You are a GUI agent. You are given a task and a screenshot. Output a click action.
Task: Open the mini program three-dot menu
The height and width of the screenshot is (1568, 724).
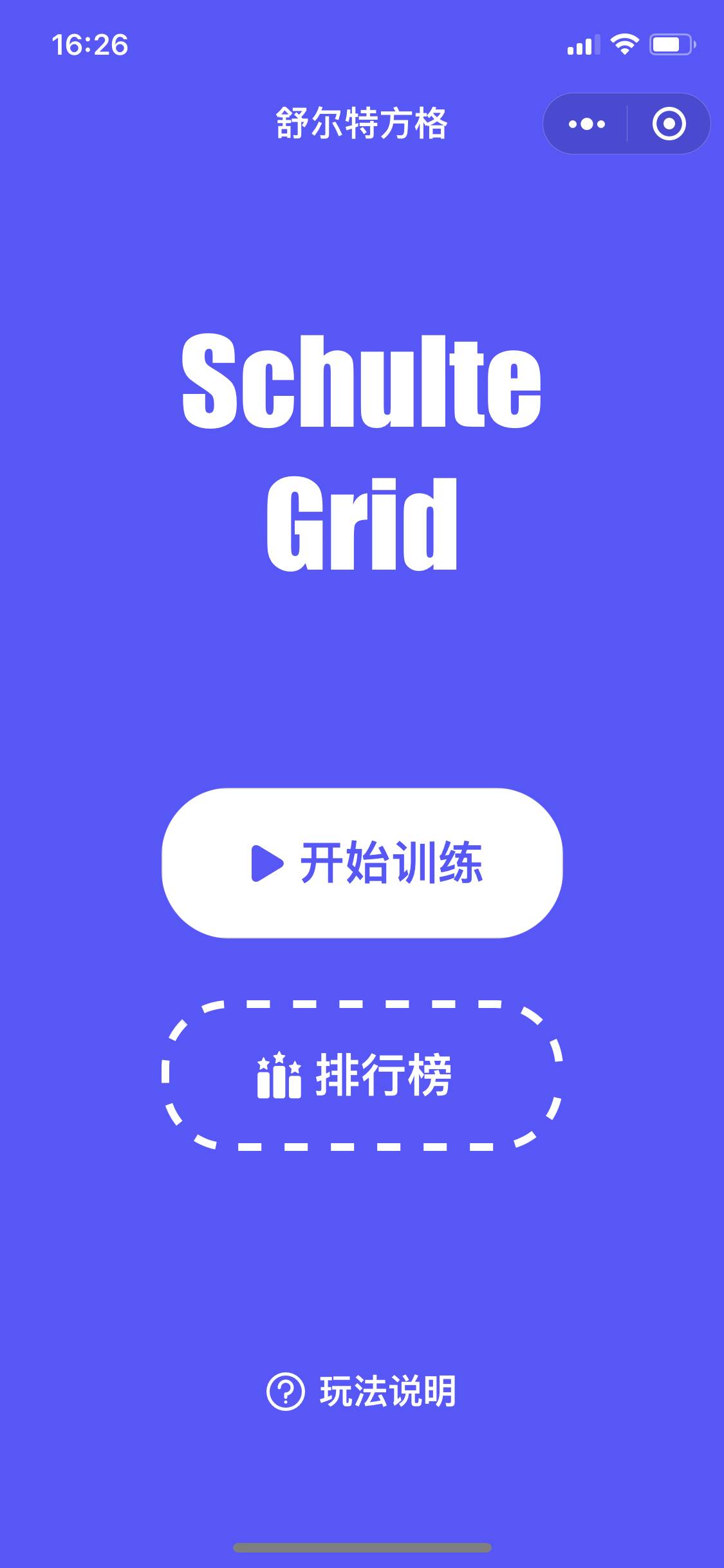click(x=586, y=124)
